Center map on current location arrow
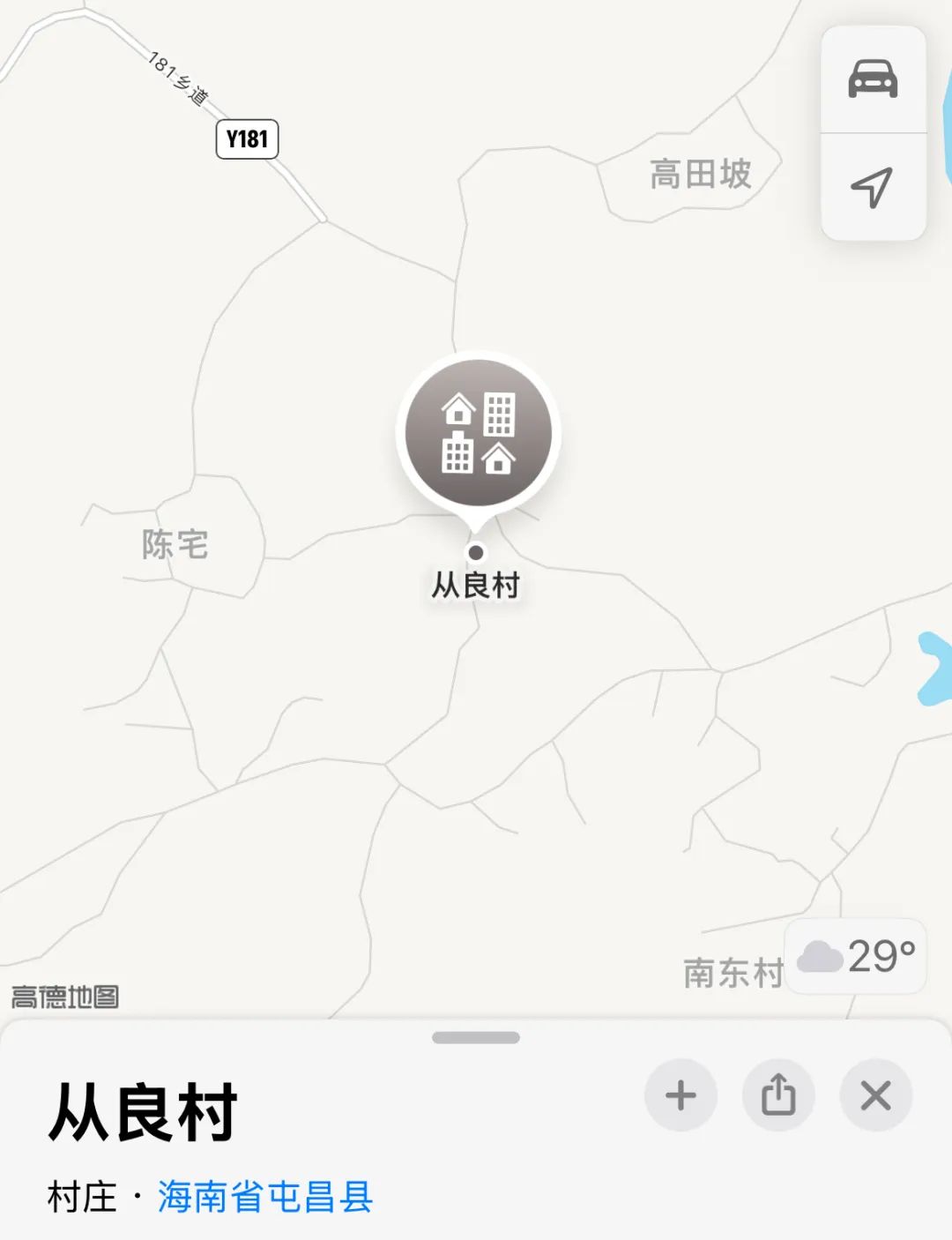The image size is (952, 1240). pos(873,187)
